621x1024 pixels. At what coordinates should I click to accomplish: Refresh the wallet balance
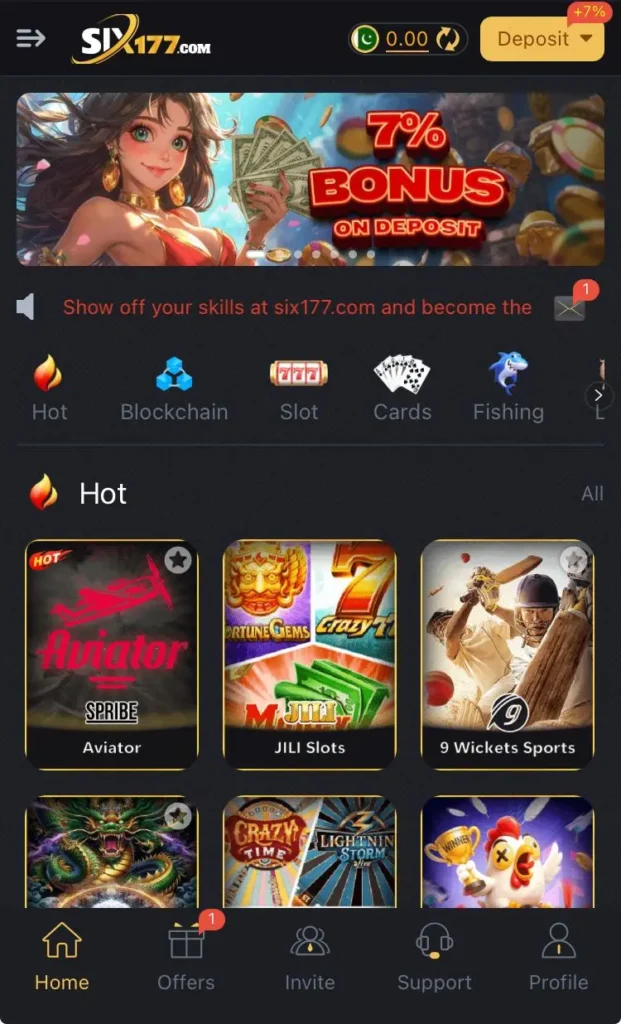(x=449, y=39)
